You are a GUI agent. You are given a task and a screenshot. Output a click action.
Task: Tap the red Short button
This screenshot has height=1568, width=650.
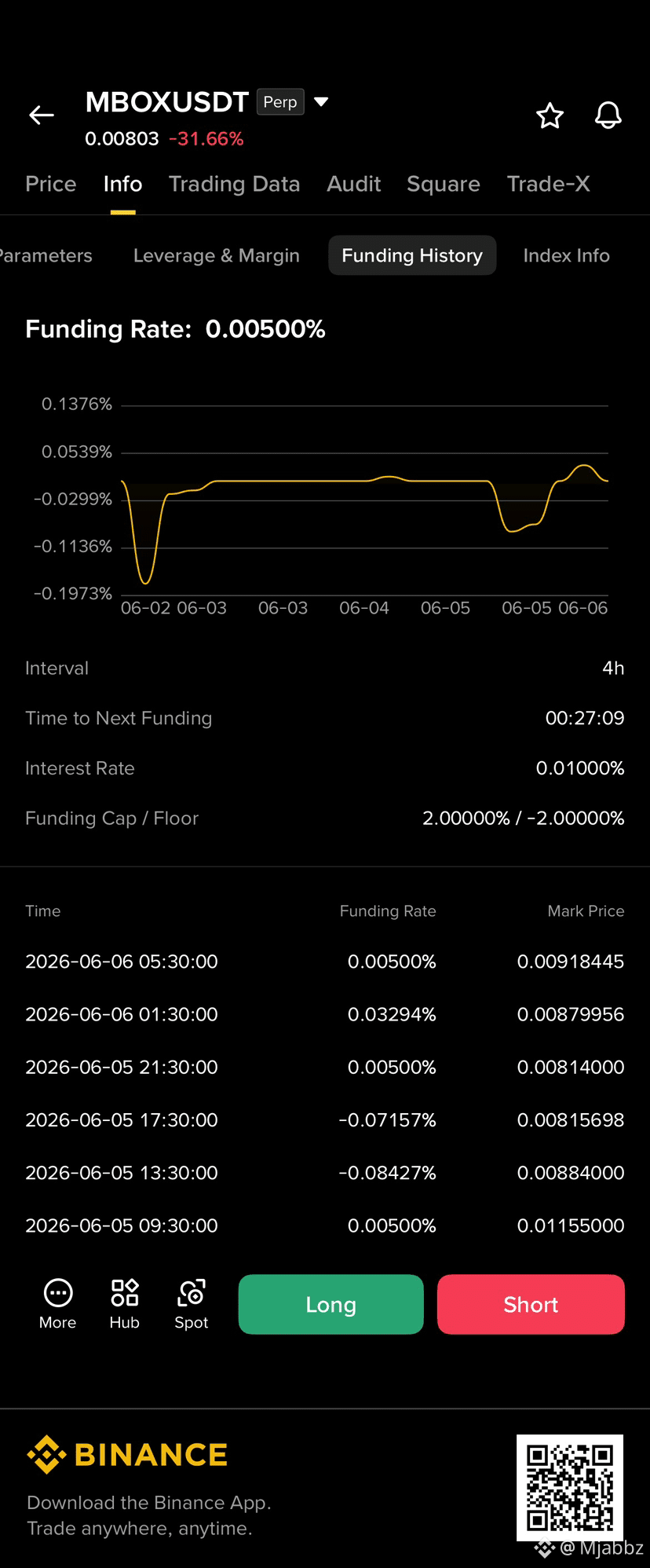click(x=531, y=1304)
